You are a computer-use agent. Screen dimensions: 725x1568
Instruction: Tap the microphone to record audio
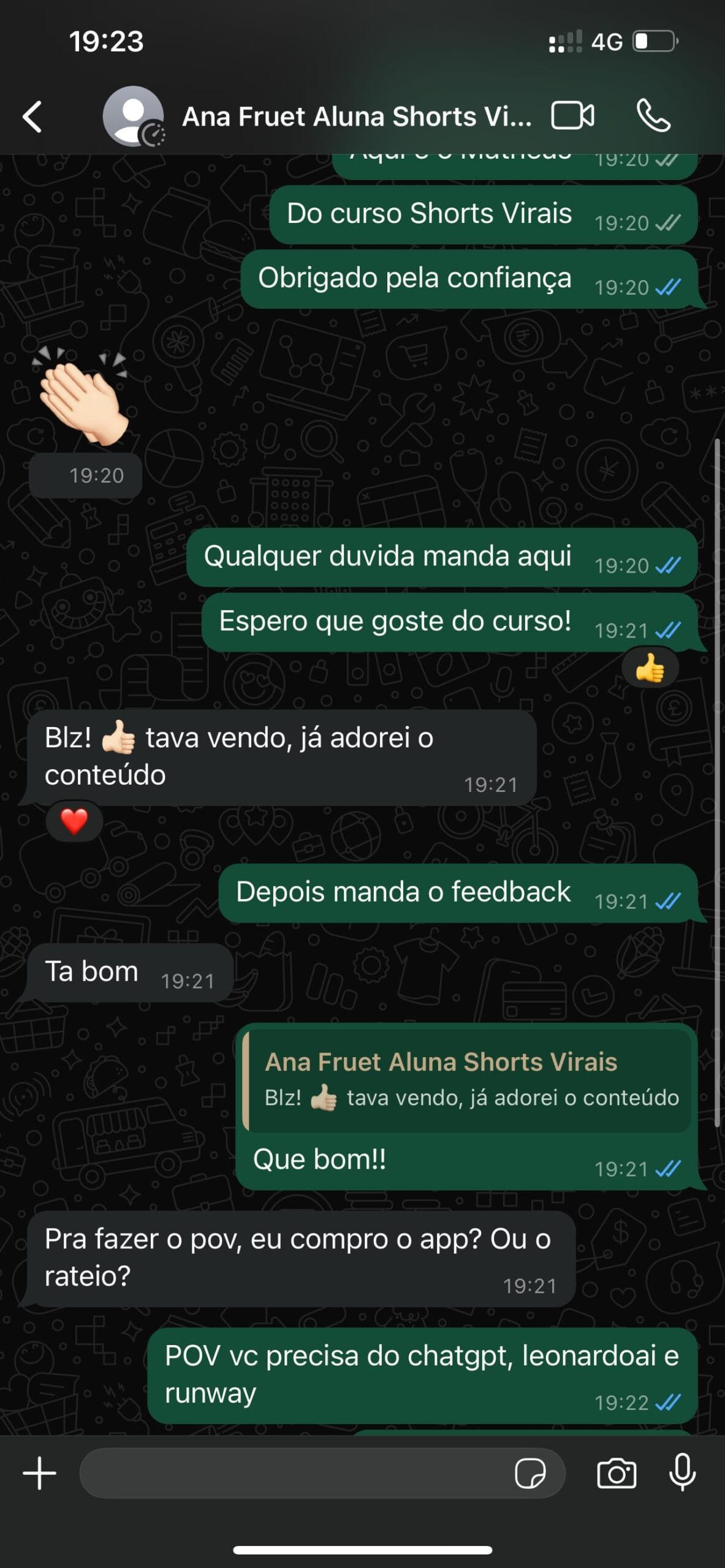pos(682,1472)
